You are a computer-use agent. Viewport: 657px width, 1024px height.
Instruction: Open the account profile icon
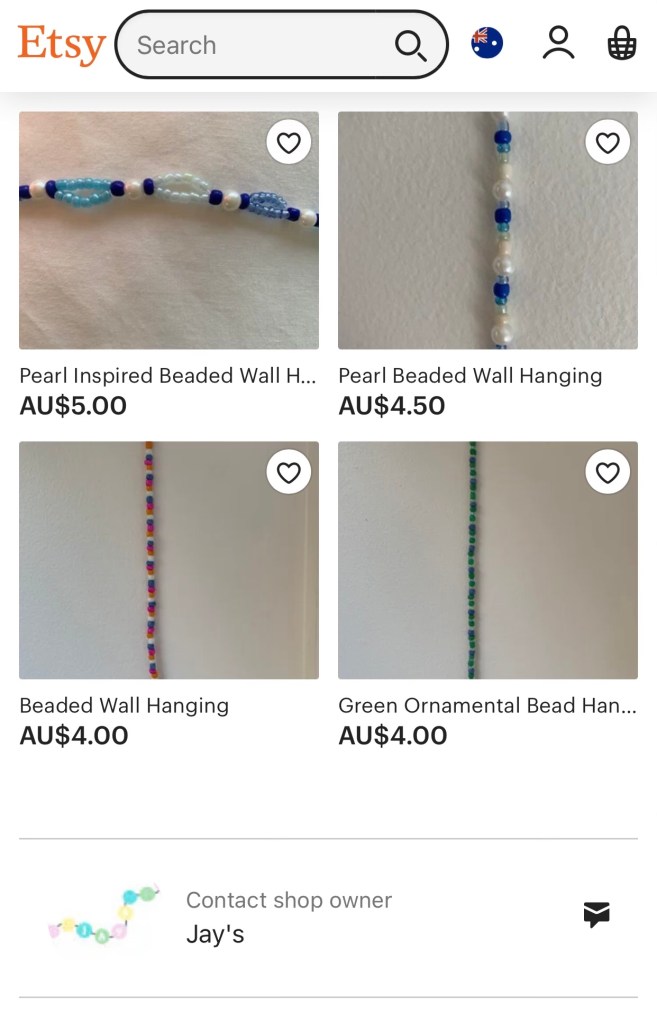[558, 43]
